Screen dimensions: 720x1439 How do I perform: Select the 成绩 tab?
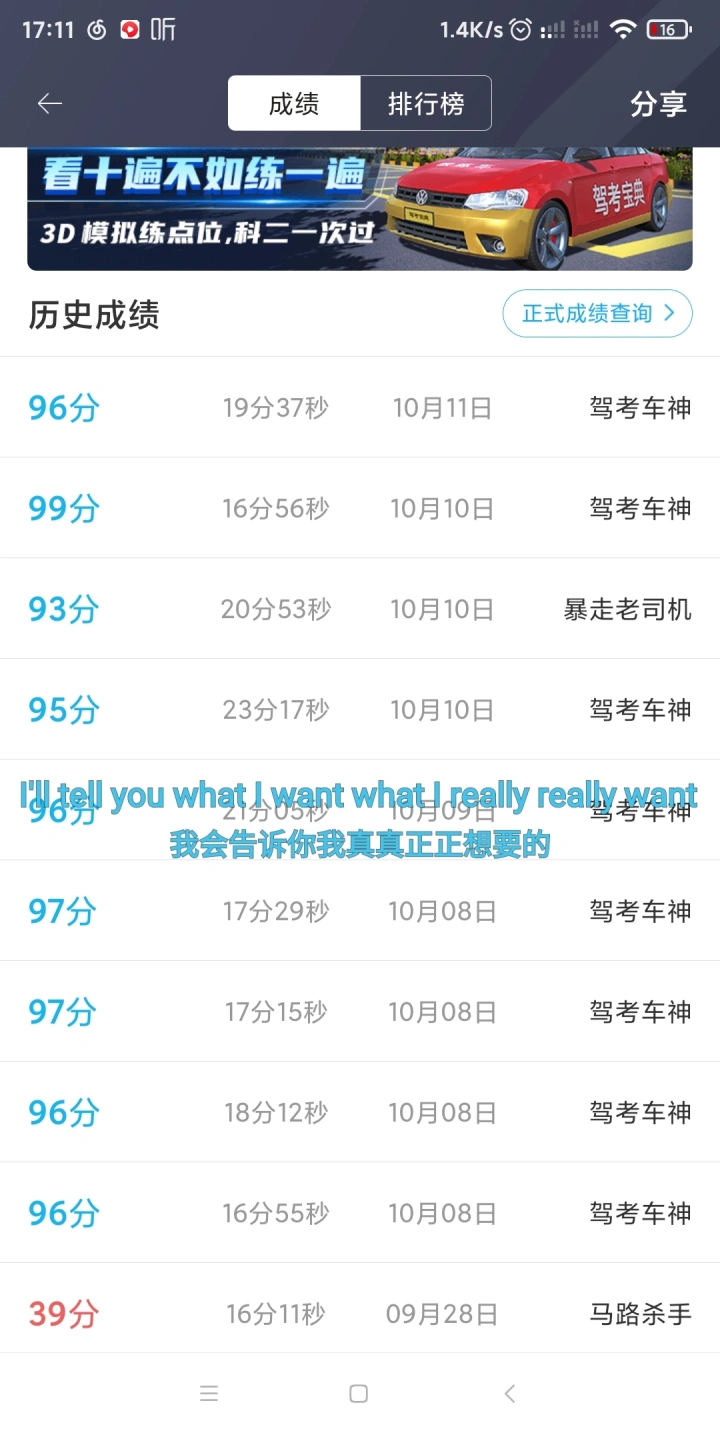coord(294,103)
